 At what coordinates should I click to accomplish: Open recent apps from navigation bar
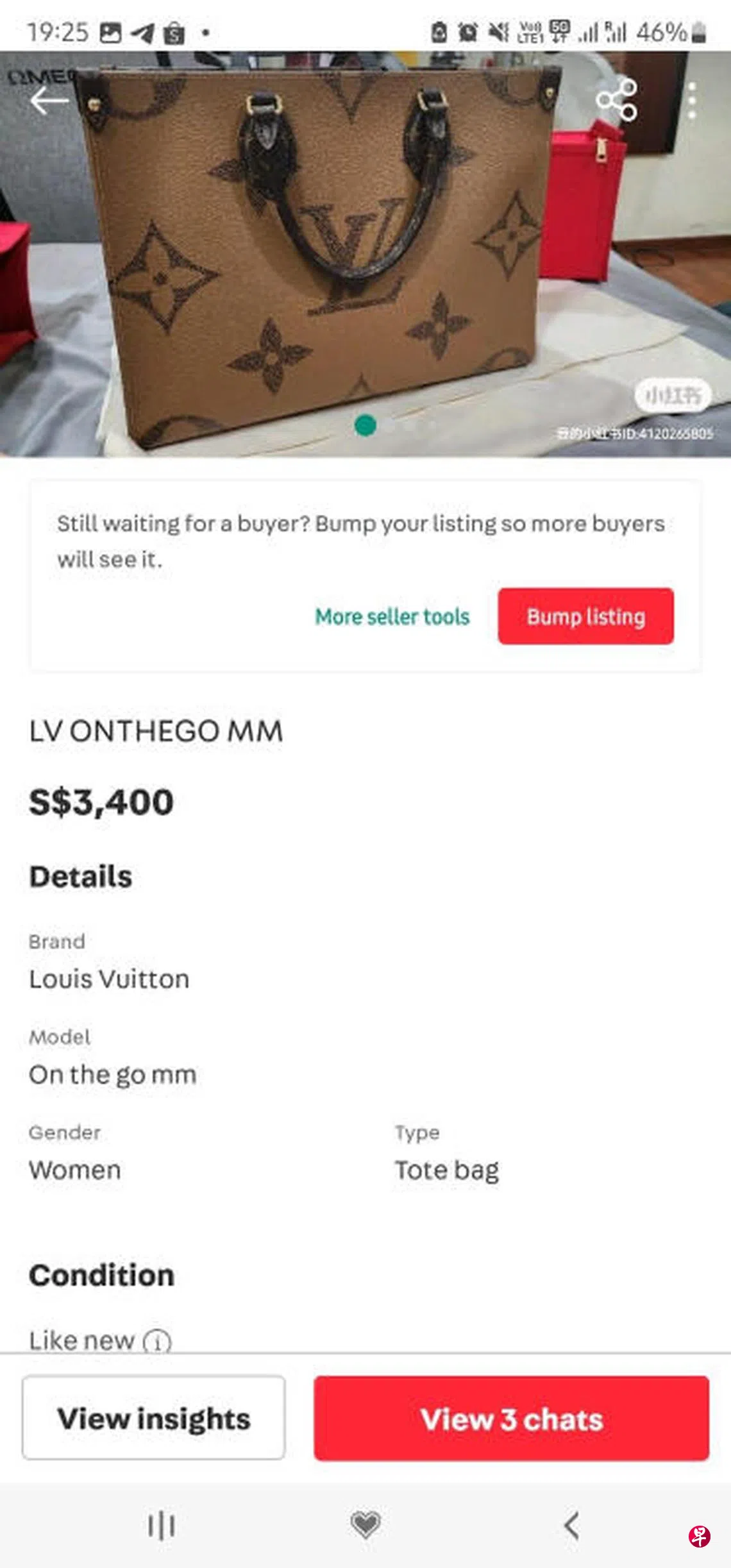coord(161,1525)
